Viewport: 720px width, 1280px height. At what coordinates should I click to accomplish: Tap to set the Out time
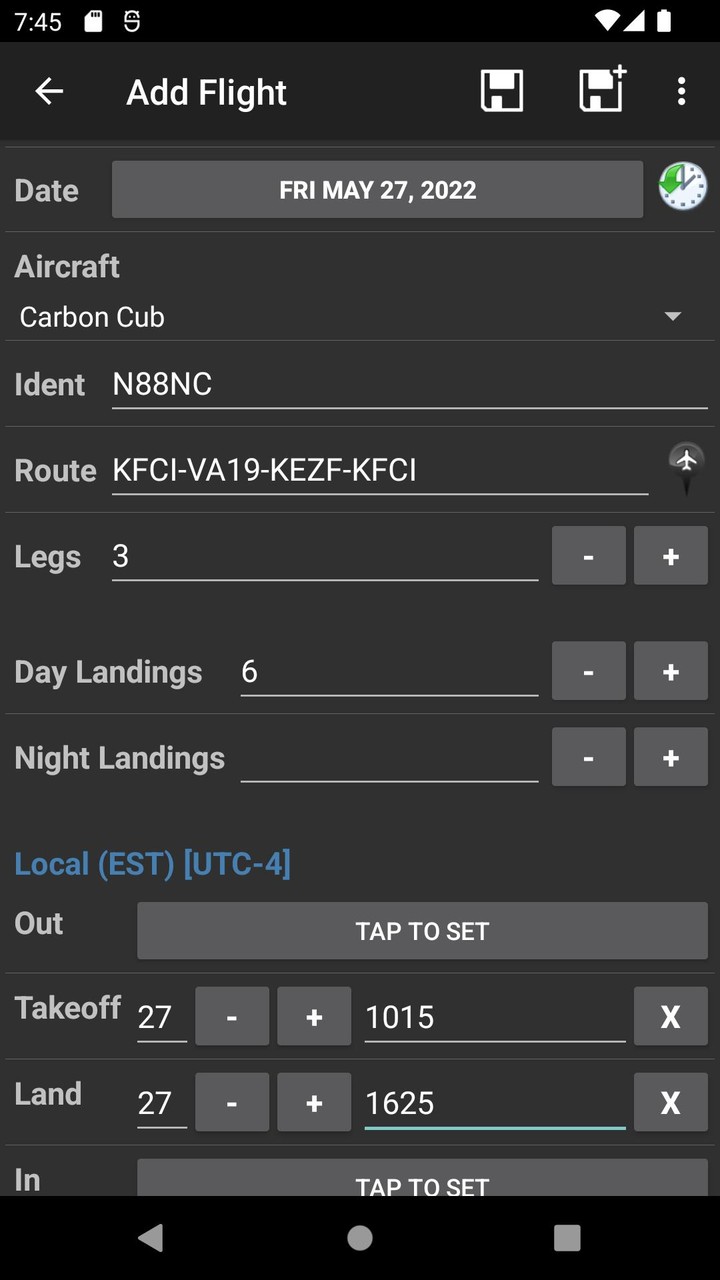click(x=422, y=930)
